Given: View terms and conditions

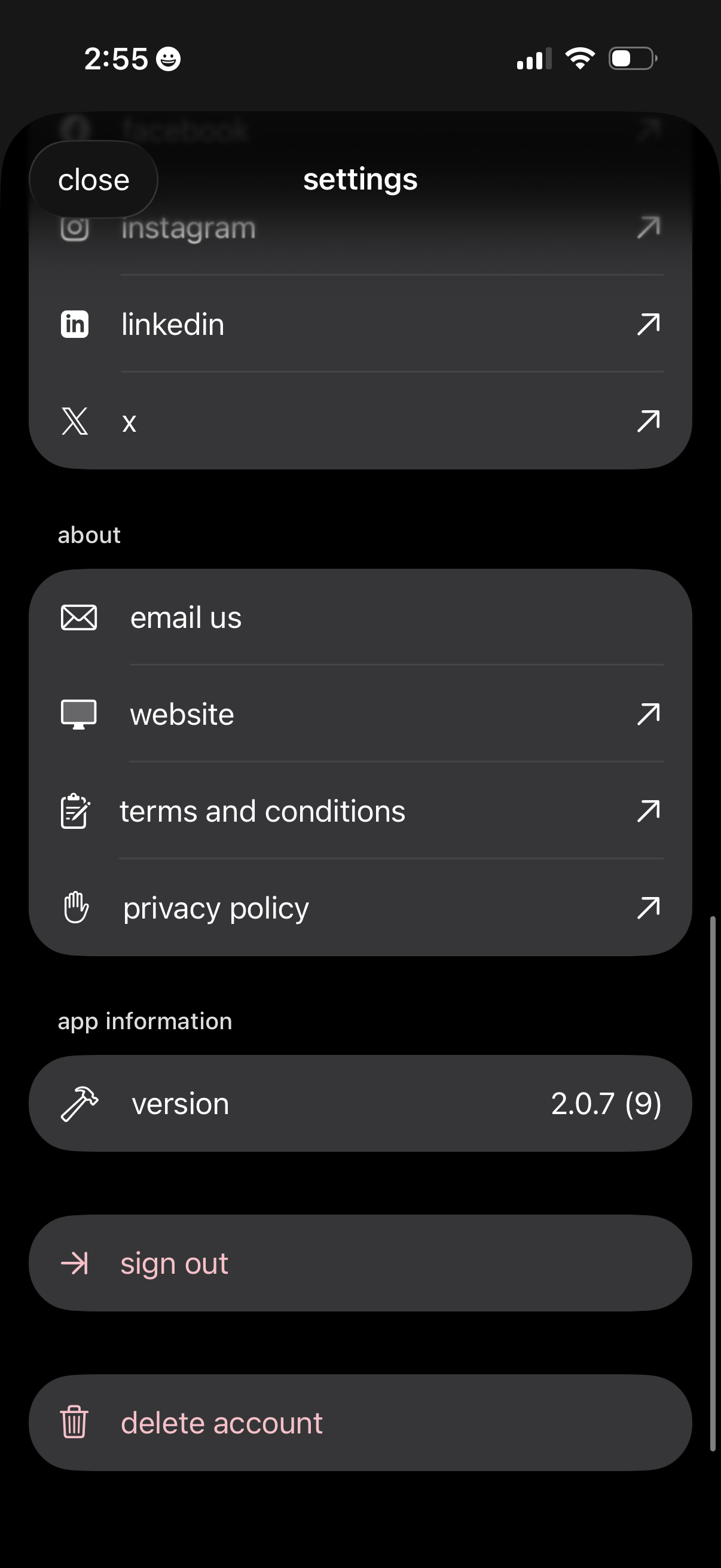Looking at the screenshot, I should (x=360, y=811).
